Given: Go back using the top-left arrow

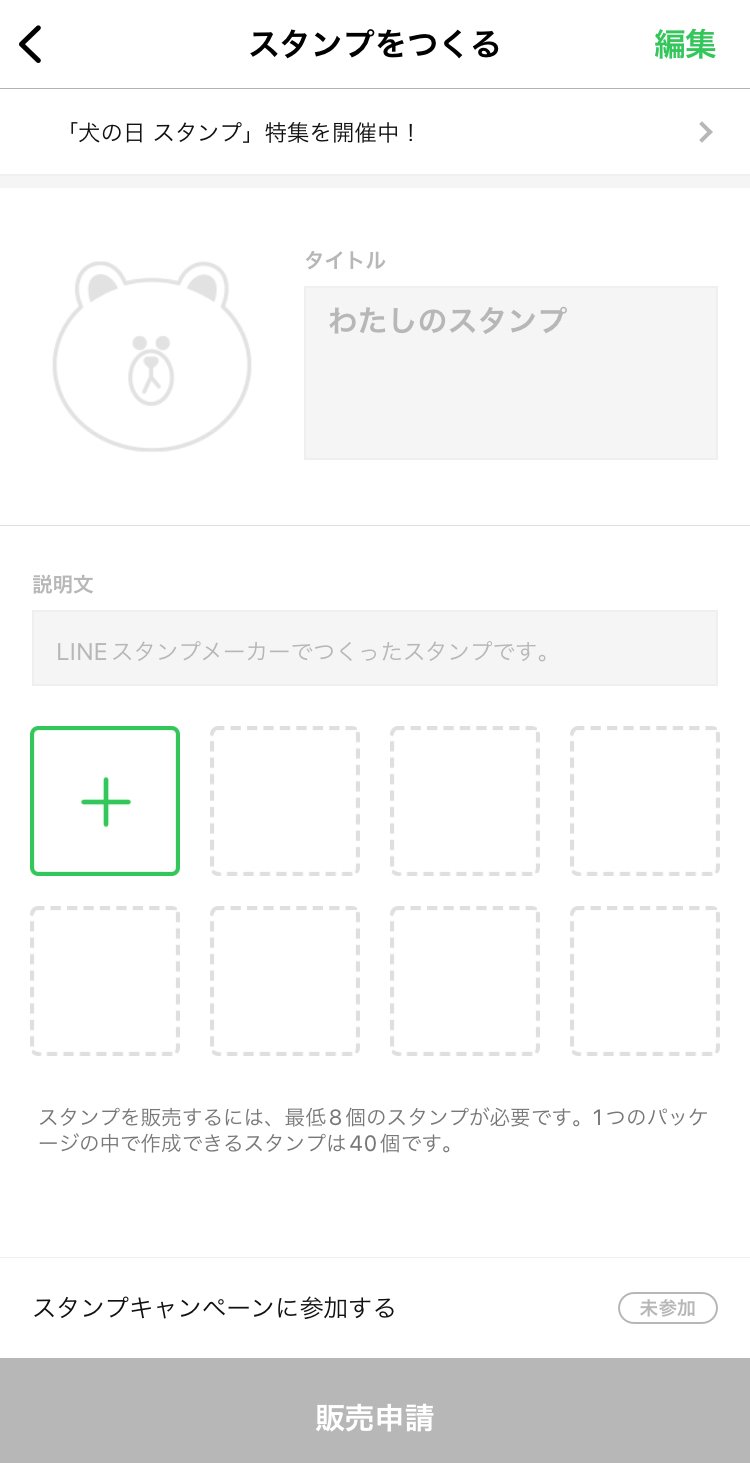Looking at the screenshot, I should pos(32,45).
